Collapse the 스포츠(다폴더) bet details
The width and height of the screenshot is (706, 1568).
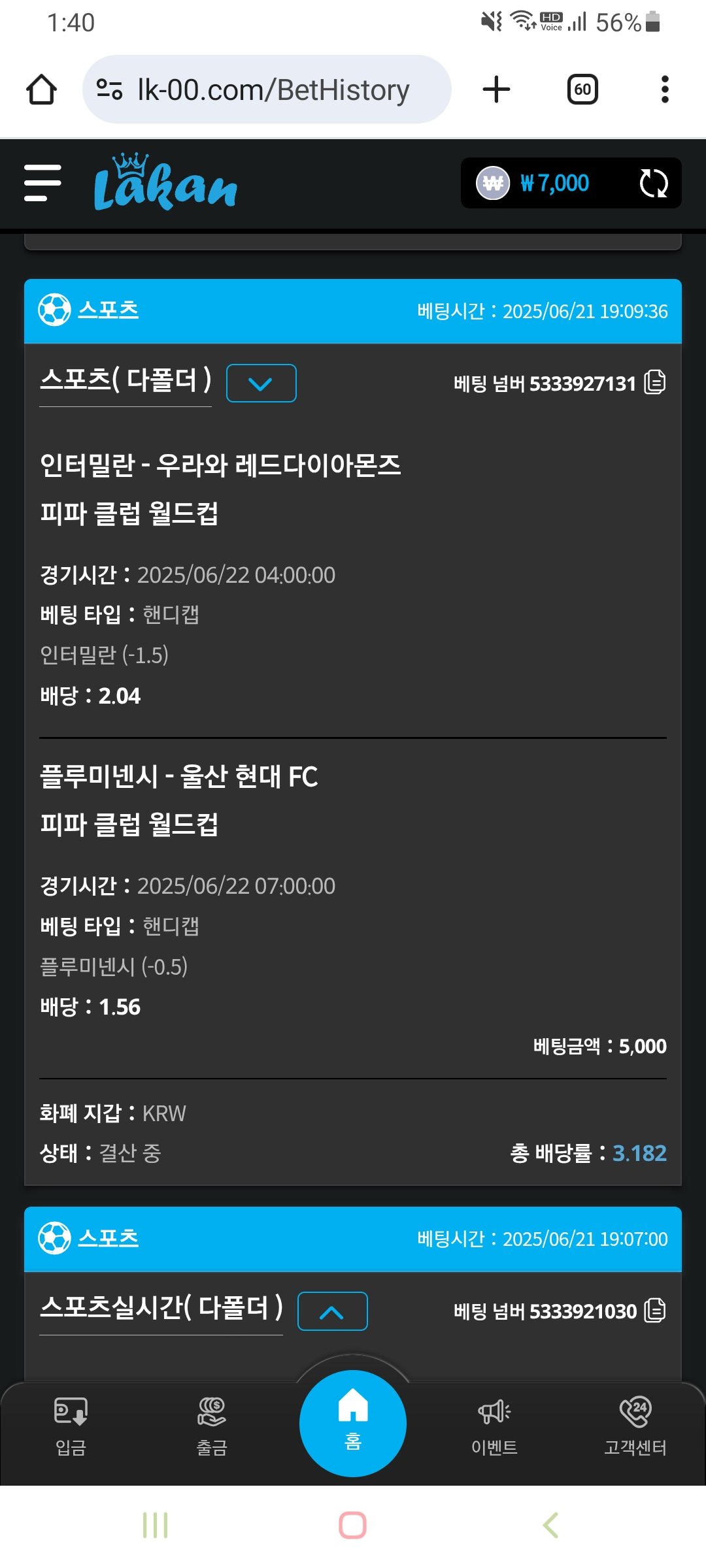[261, 383]
